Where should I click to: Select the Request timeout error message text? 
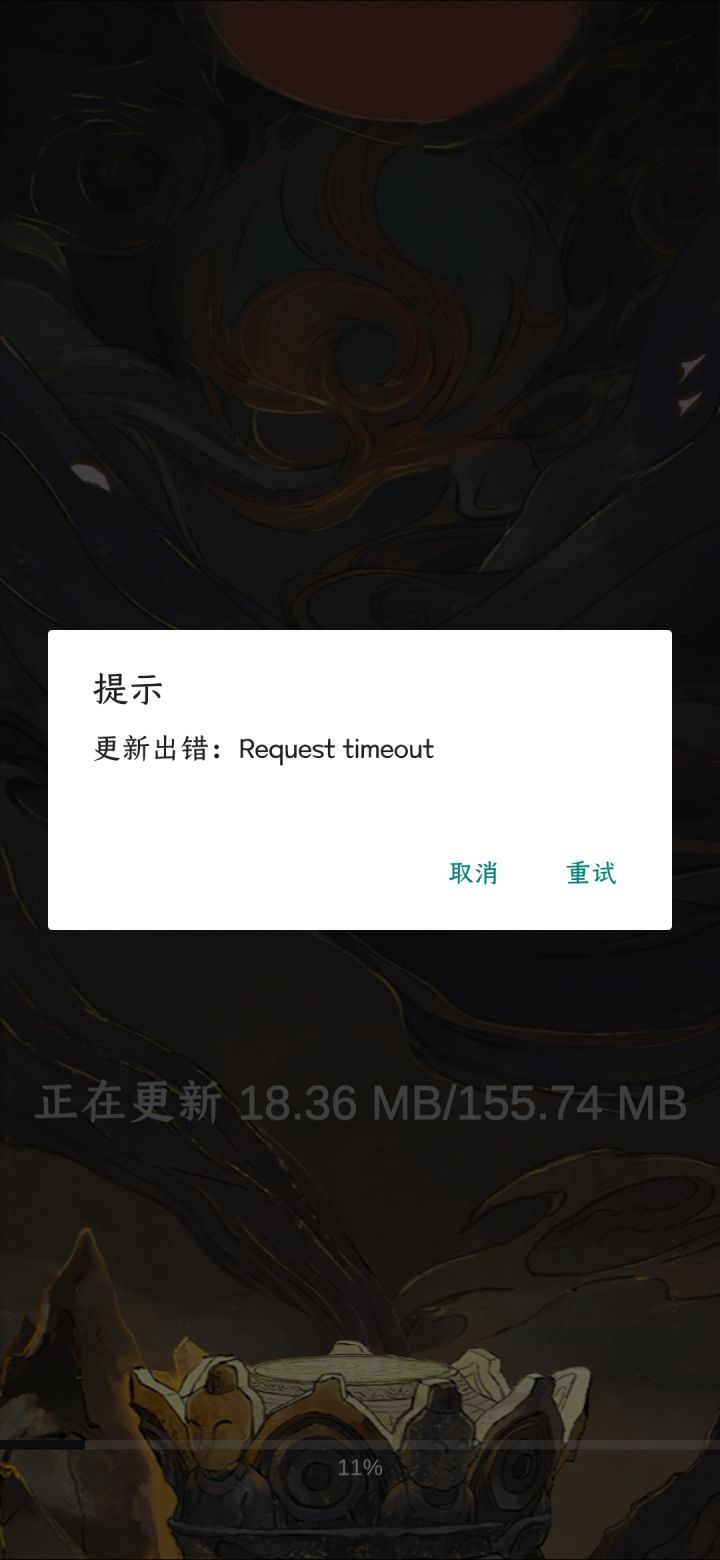[337, 749]
